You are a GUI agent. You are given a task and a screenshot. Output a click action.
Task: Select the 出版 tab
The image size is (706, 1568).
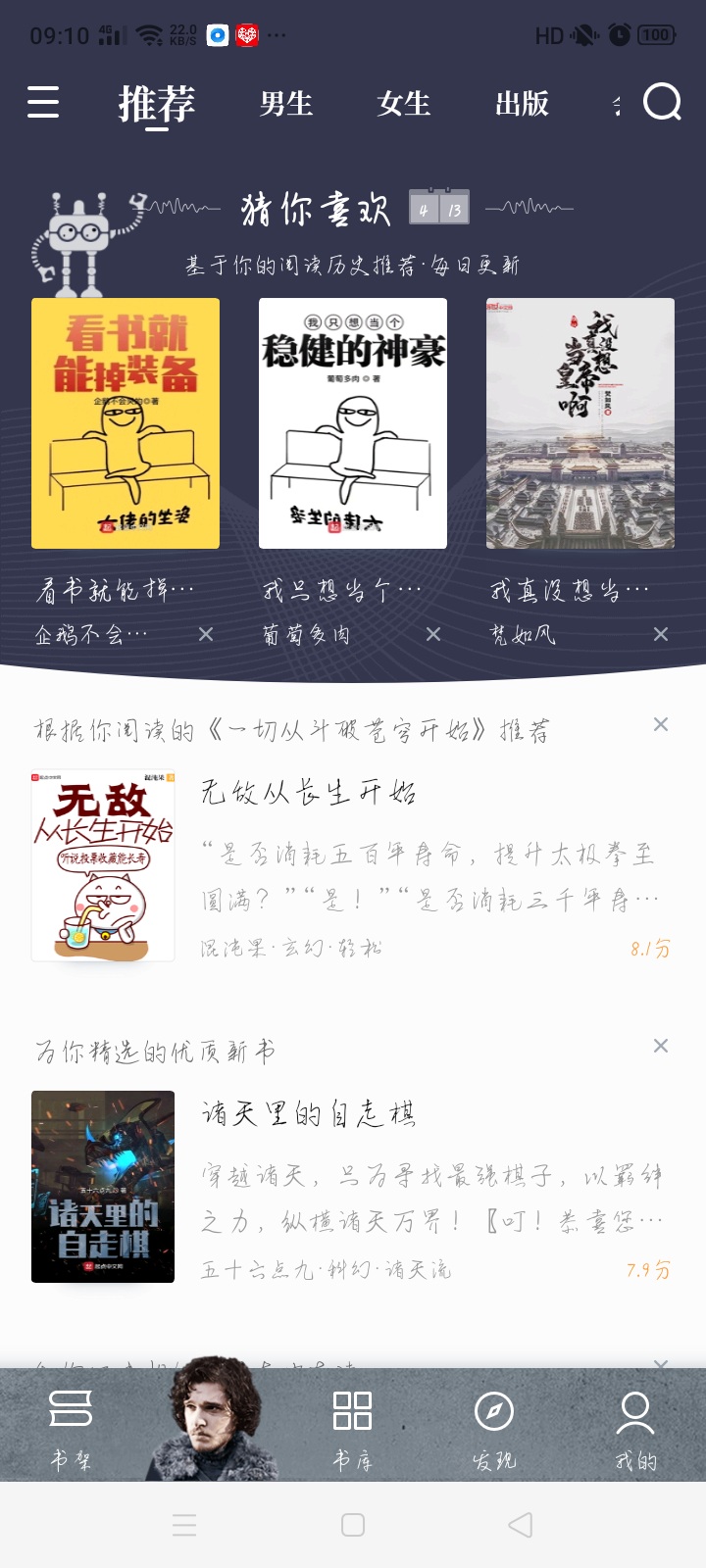(522, 103)
